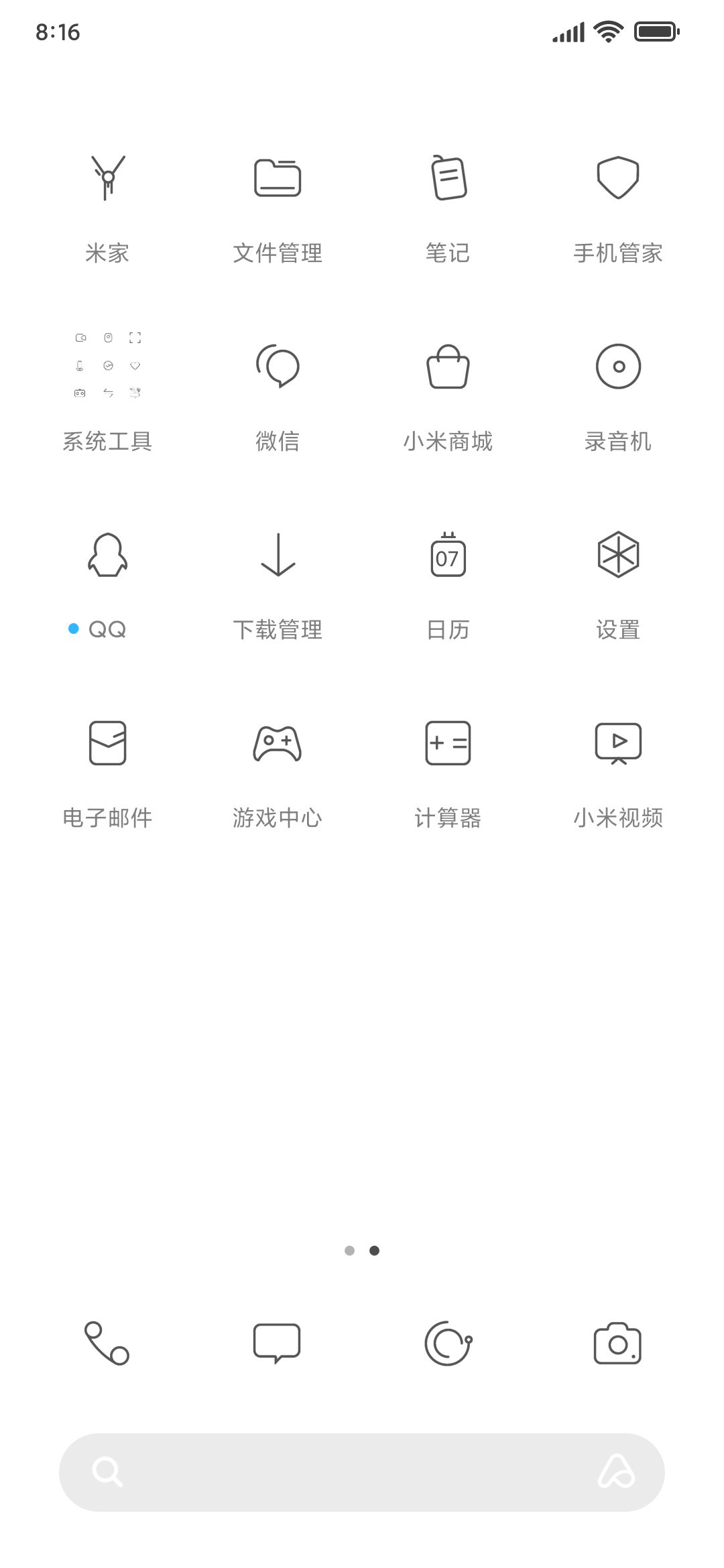Open the phone dialer in dock

pos(107,1343)
